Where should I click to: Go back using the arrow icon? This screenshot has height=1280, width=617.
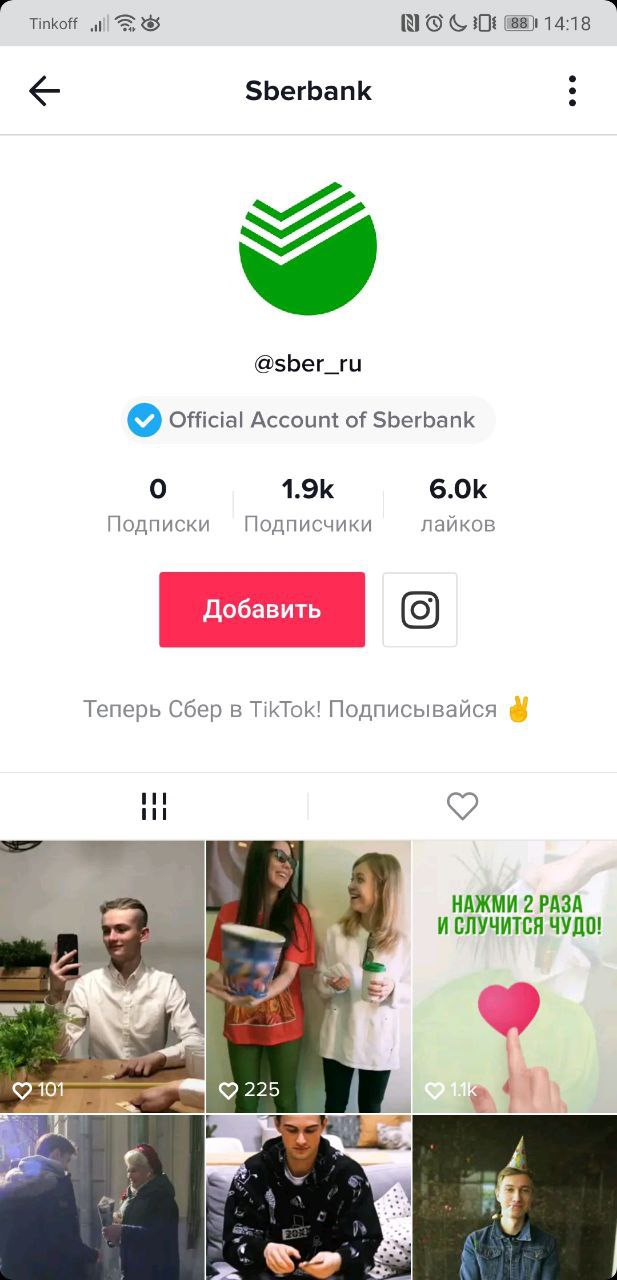45,91
